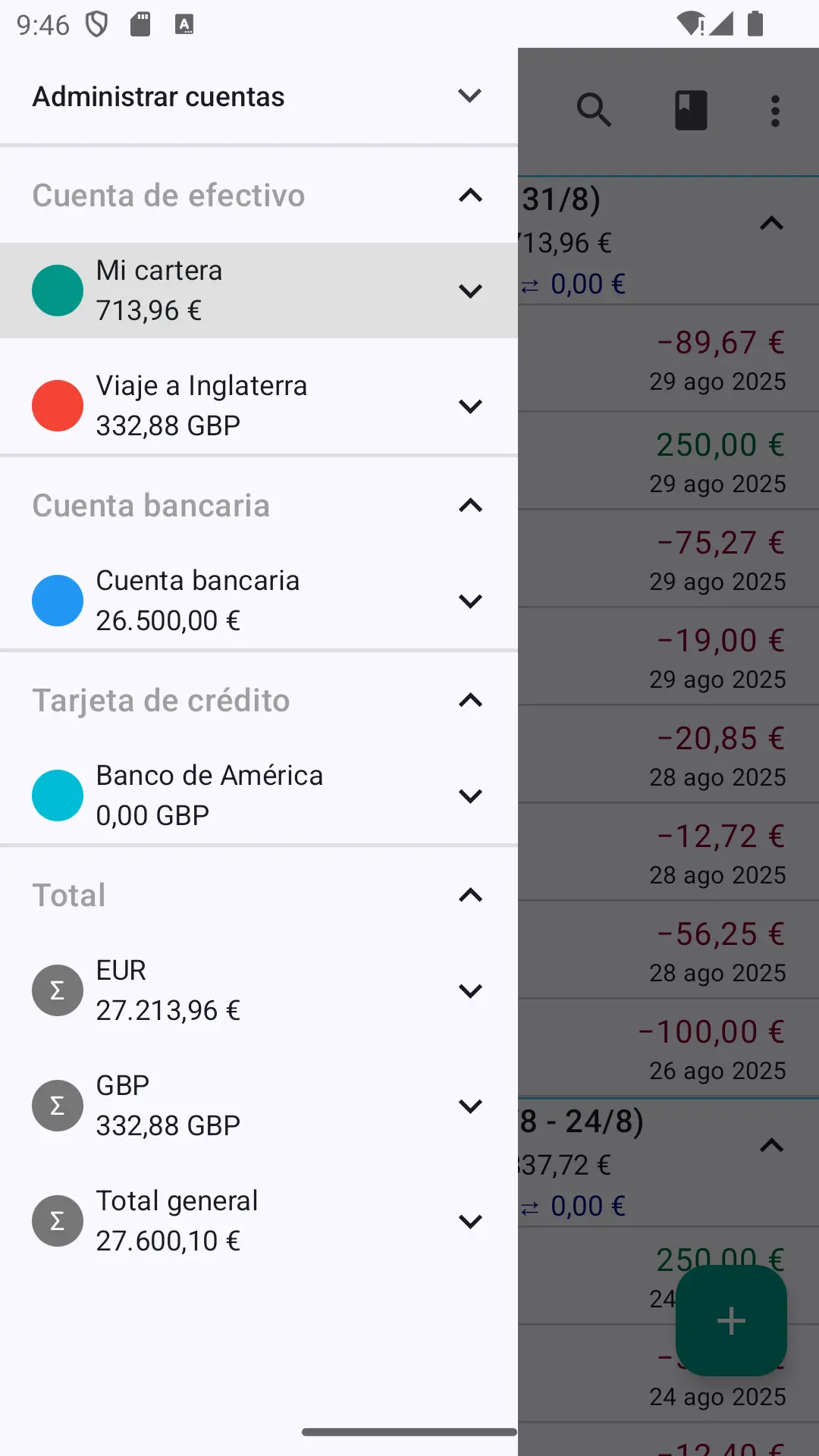819x1456 pixels.
Task: Open the Viaje a Inglaterra account
Action: [x=259, y=406]
